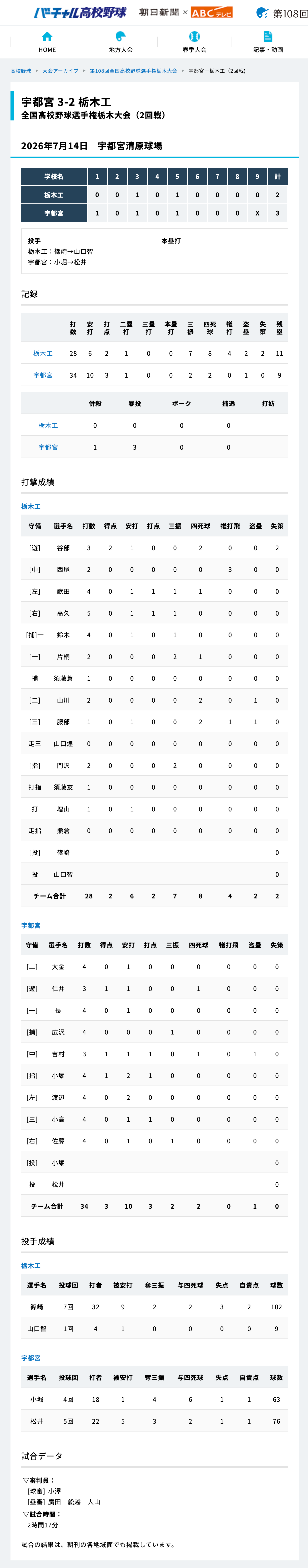Open 第108回全国高校野球選手権栃木大会 breadcrumb
Viewport: 308px width, 1568px height.
pyautogui.click(x=133, y=71)
